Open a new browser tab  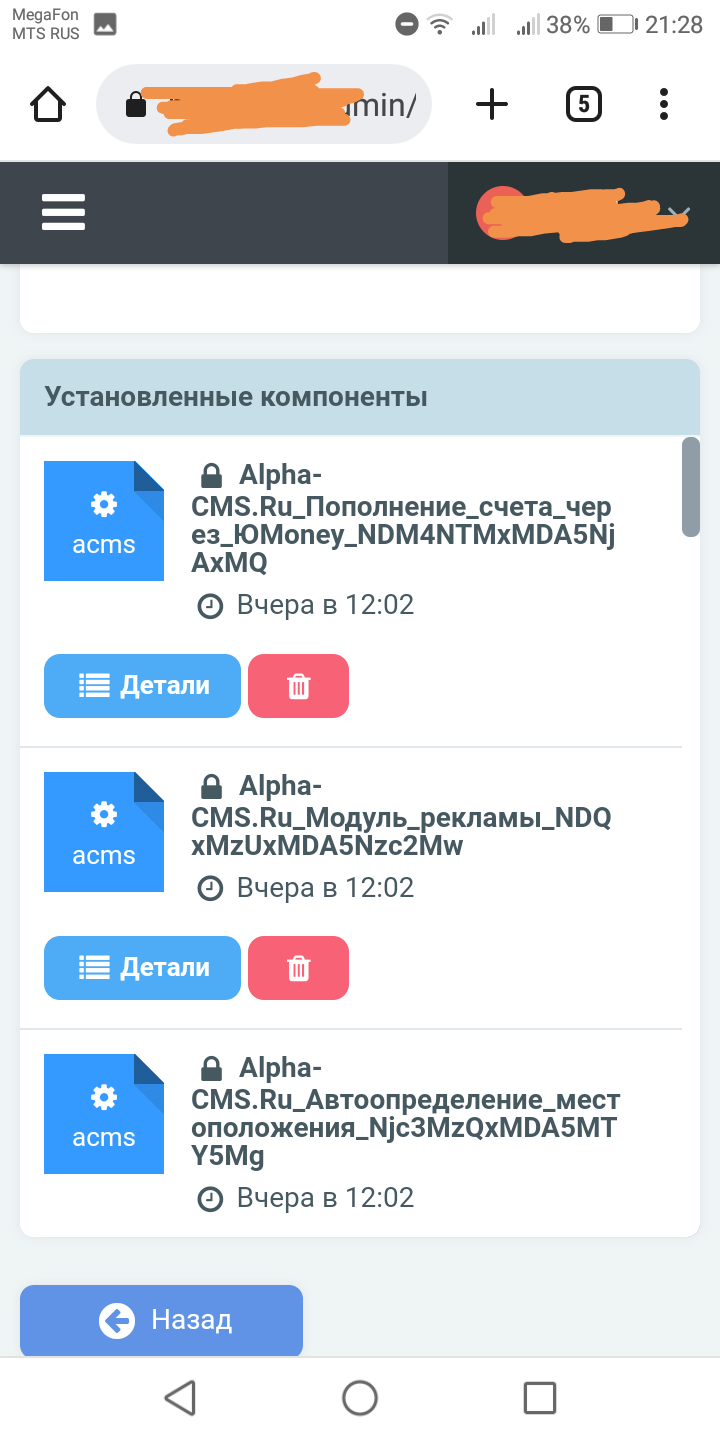(491, 104)
